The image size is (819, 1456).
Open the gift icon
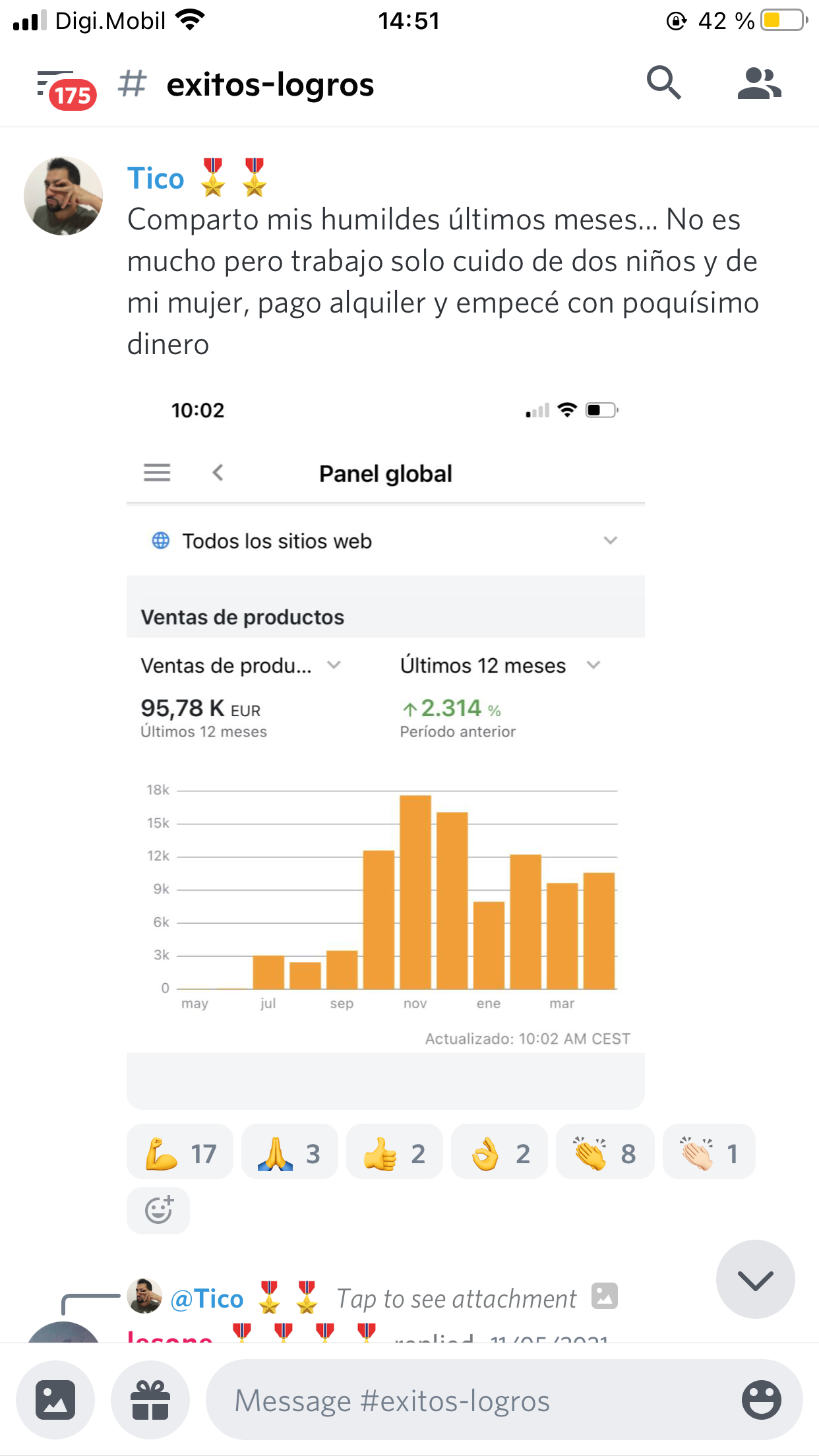coord(150,1399)
